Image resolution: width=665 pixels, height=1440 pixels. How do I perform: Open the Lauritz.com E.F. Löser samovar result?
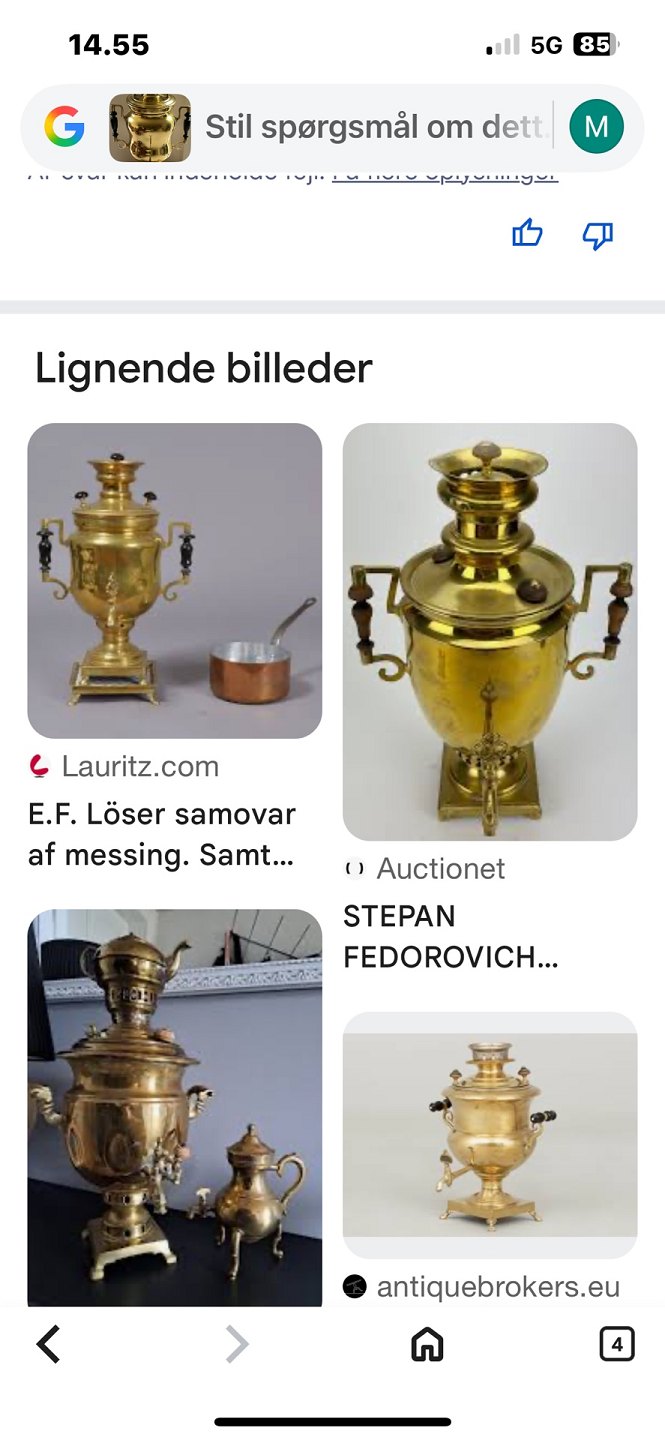tap(174, 580)
